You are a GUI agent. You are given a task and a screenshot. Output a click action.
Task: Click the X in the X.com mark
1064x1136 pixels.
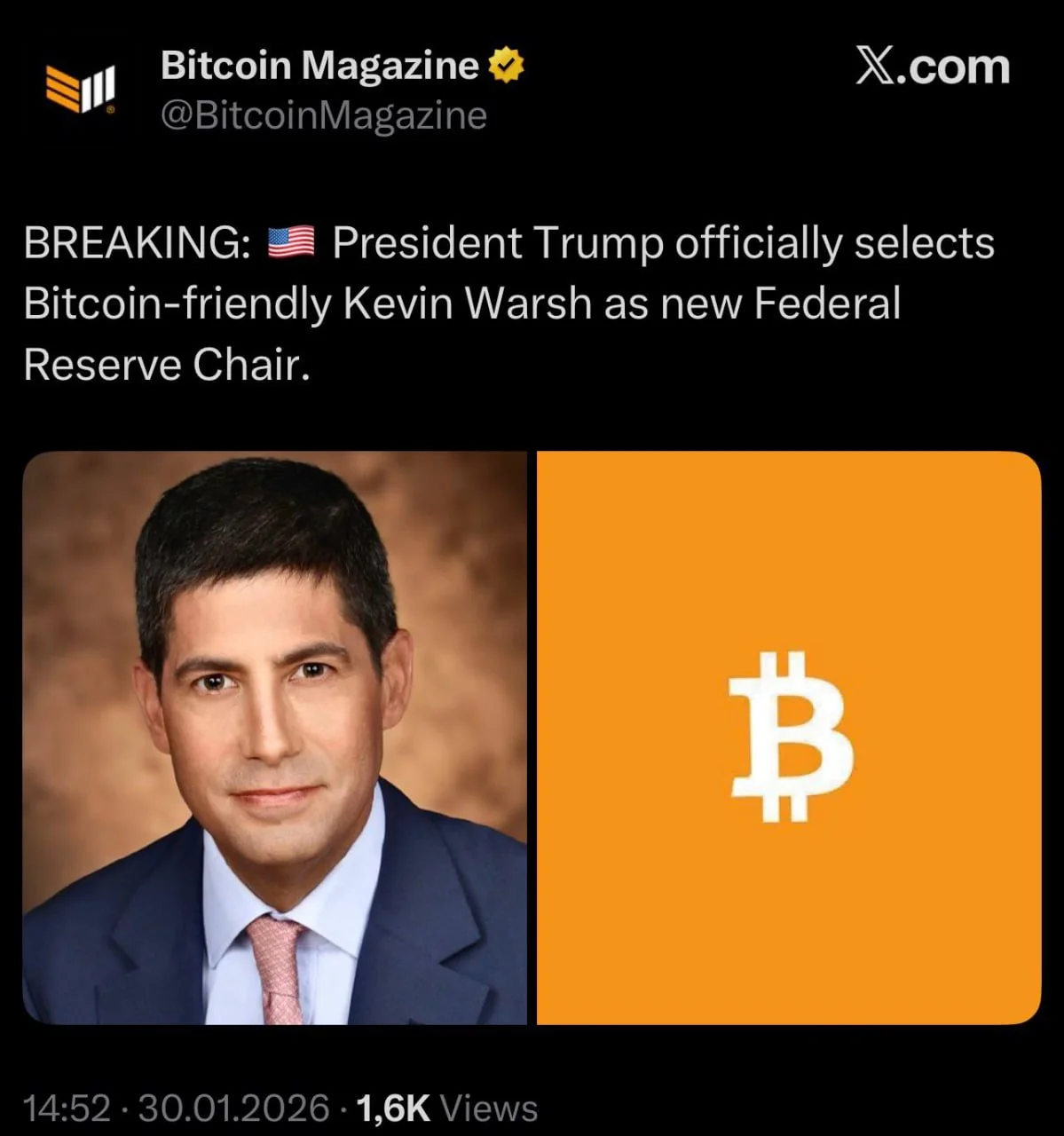(873, 67)
